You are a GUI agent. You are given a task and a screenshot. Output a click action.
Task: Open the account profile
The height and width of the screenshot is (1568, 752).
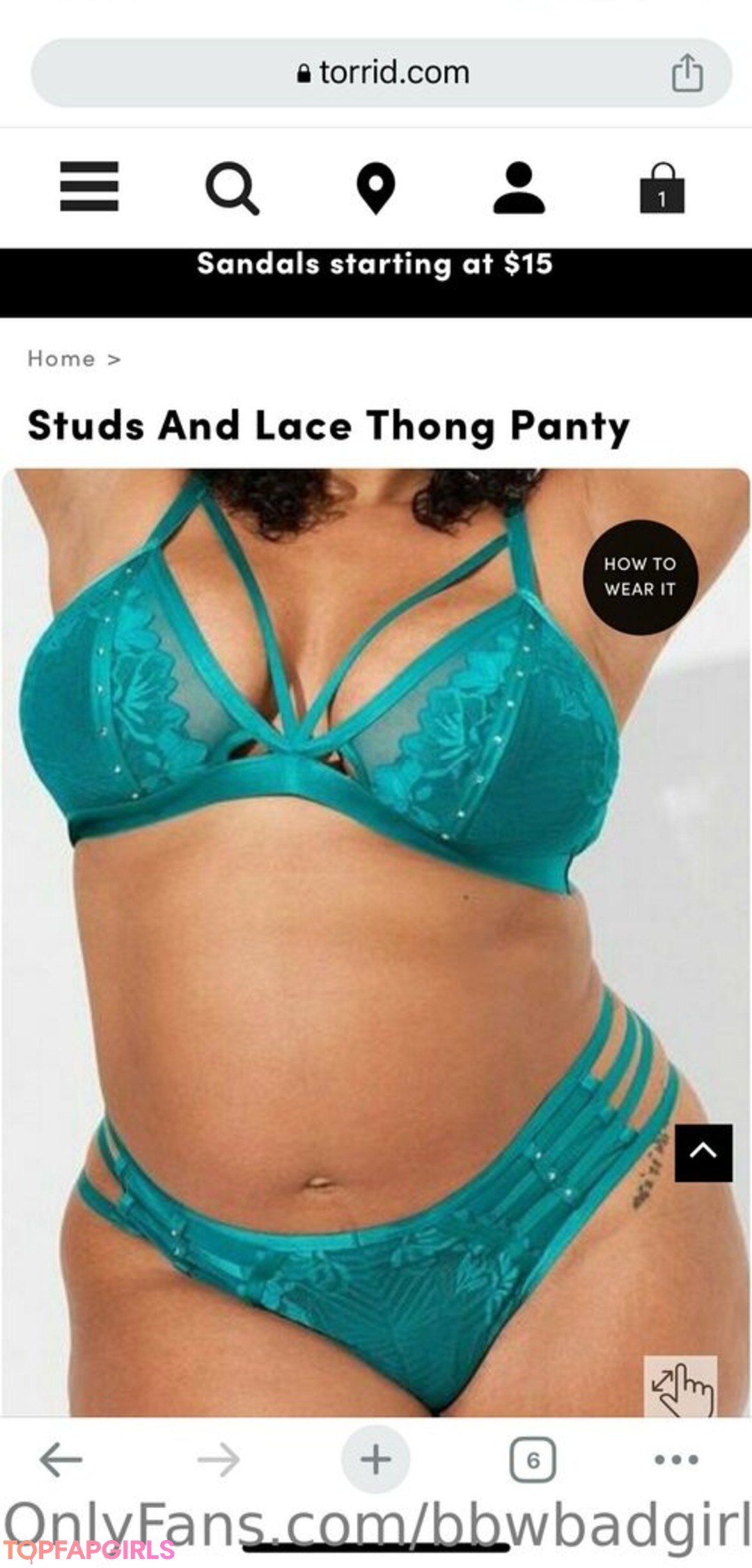519,187
